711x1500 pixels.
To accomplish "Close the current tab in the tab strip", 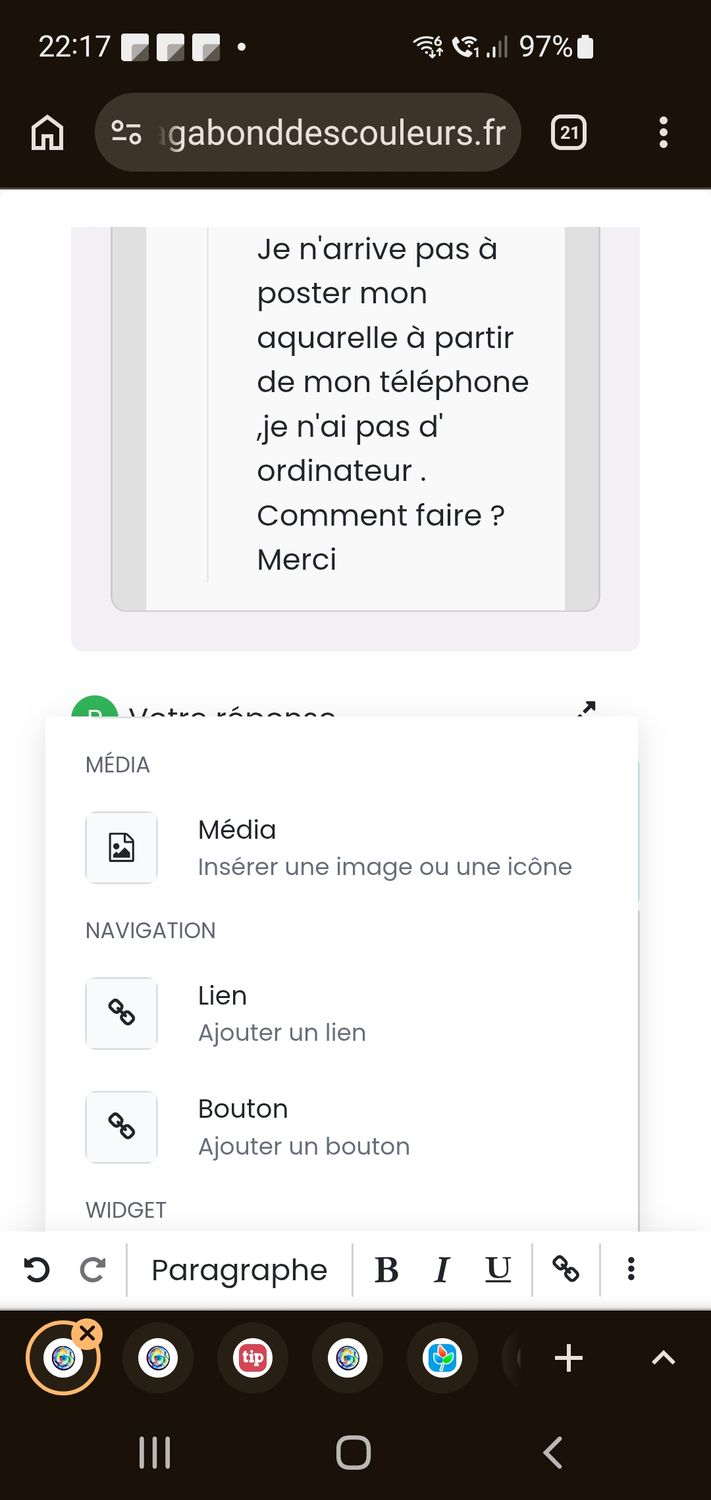I will pyautogui.click(x=88, y=1333).
